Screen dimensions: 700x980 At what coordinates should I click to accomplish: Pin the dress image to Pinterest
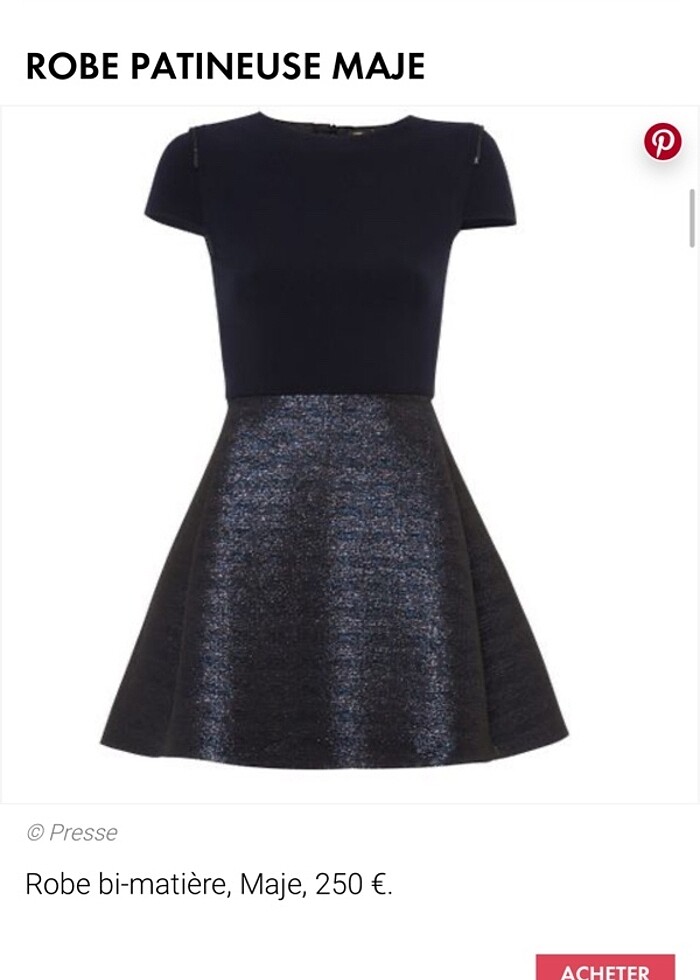click(x=662, y=142)
